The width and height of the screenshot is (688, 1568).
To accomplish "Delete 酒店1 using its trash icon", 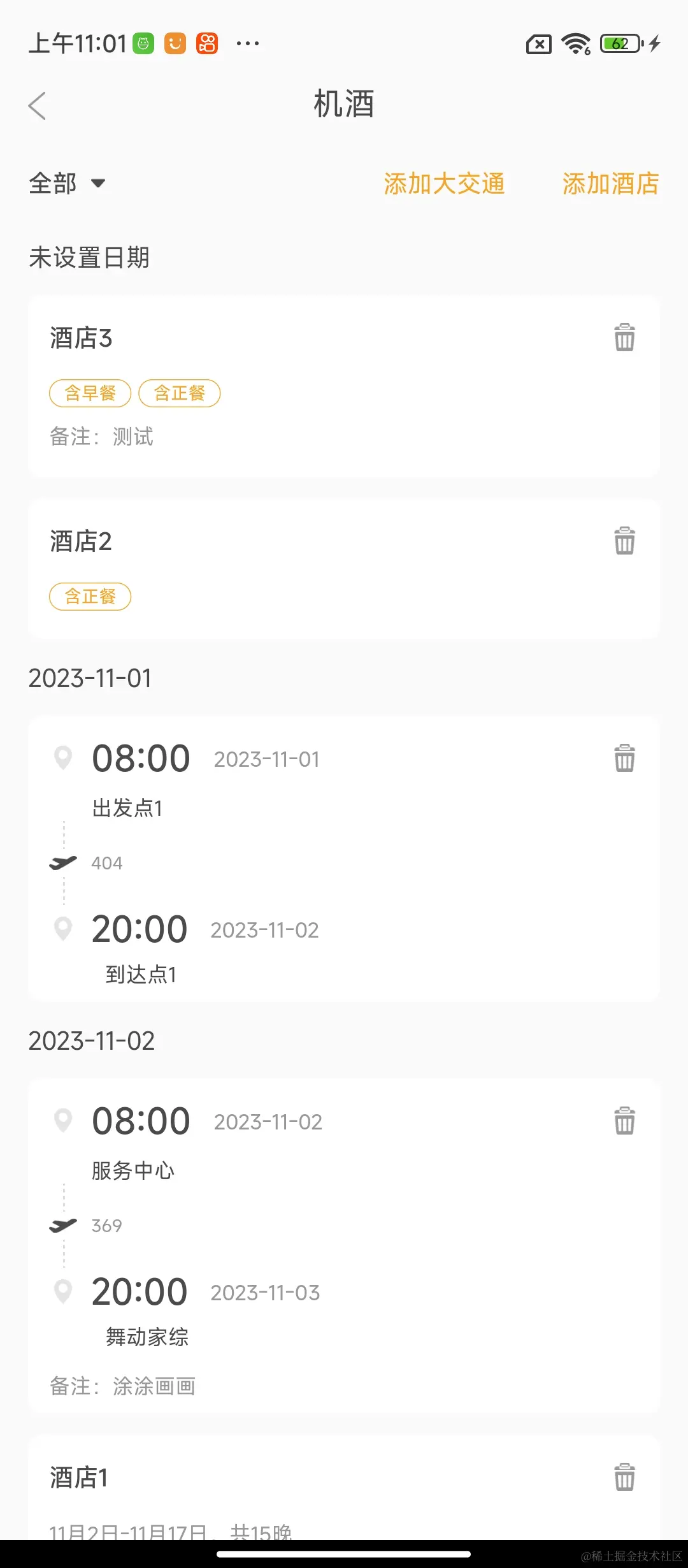I will 624,1477.
